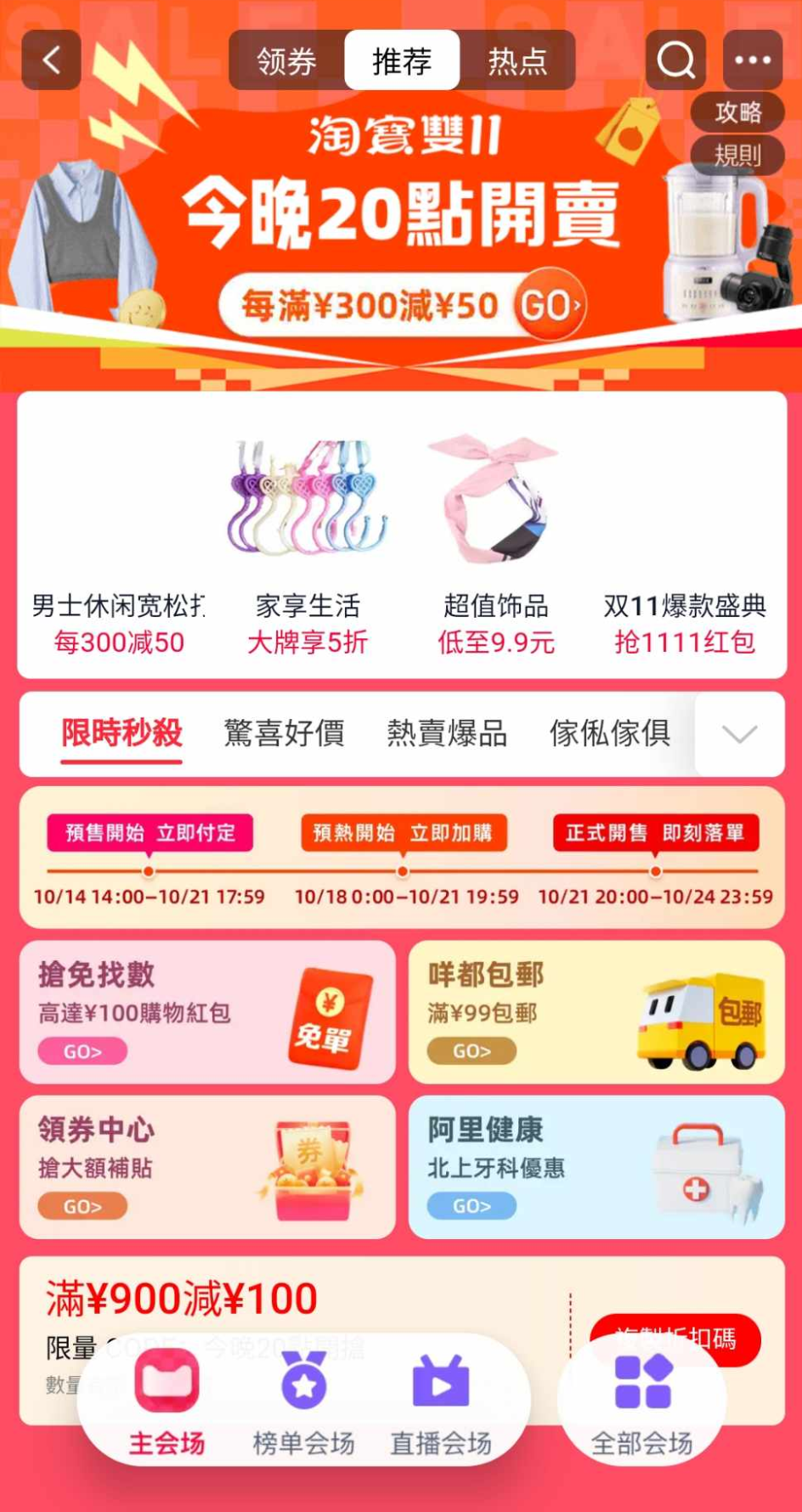This screenshot has width=802, height=1512.
Task: Select the 熱賣爆品 category tab
Action: (x=447, y=733)
